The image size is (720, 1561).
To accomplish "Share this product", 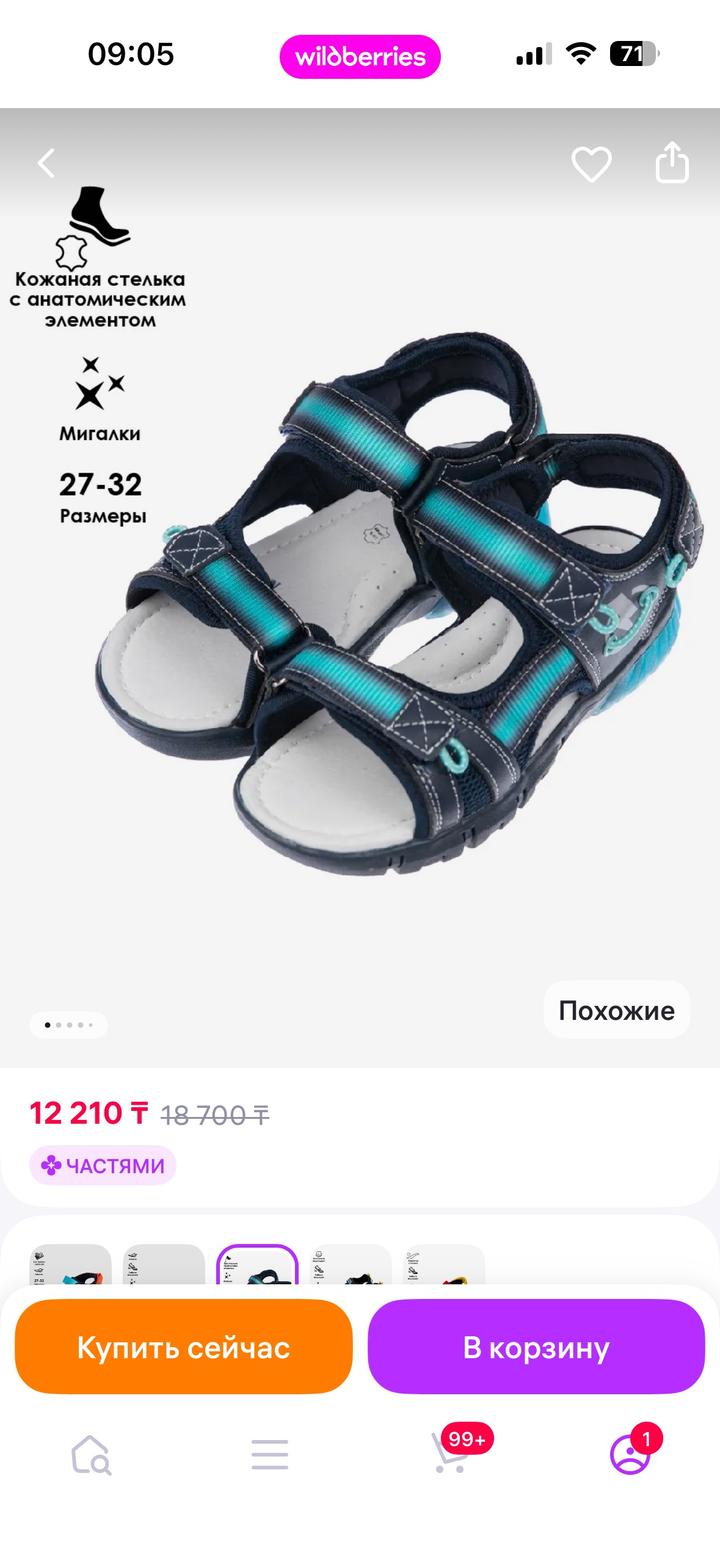I will point(672,162).
